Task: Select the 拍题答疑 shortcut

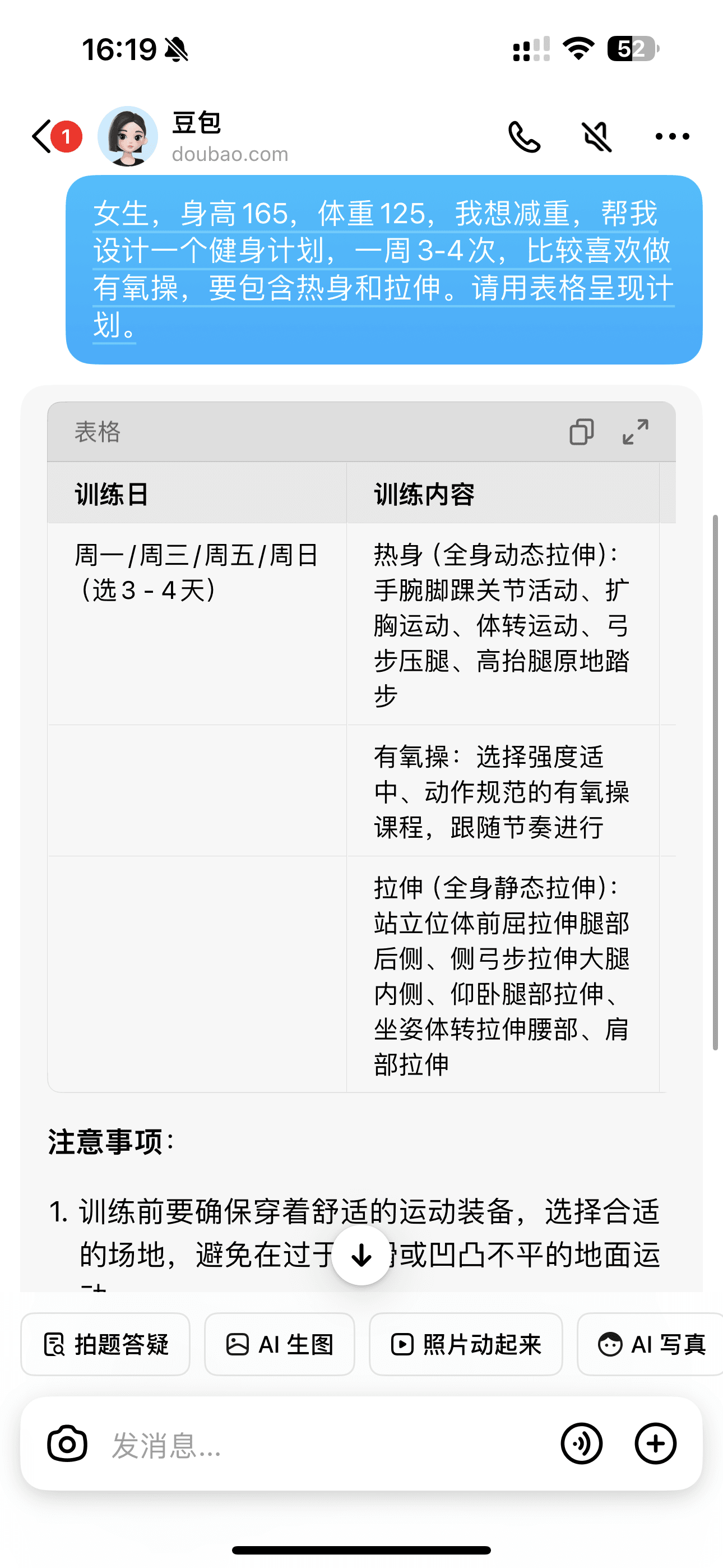Action: 106,1344
